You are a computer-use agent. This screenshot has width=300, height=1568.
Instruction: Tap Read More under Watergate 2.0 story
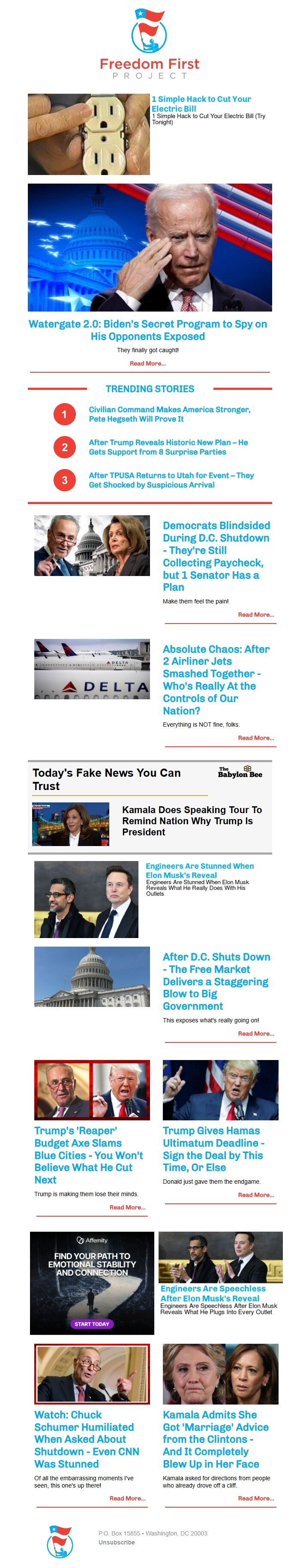click(147, 363)
